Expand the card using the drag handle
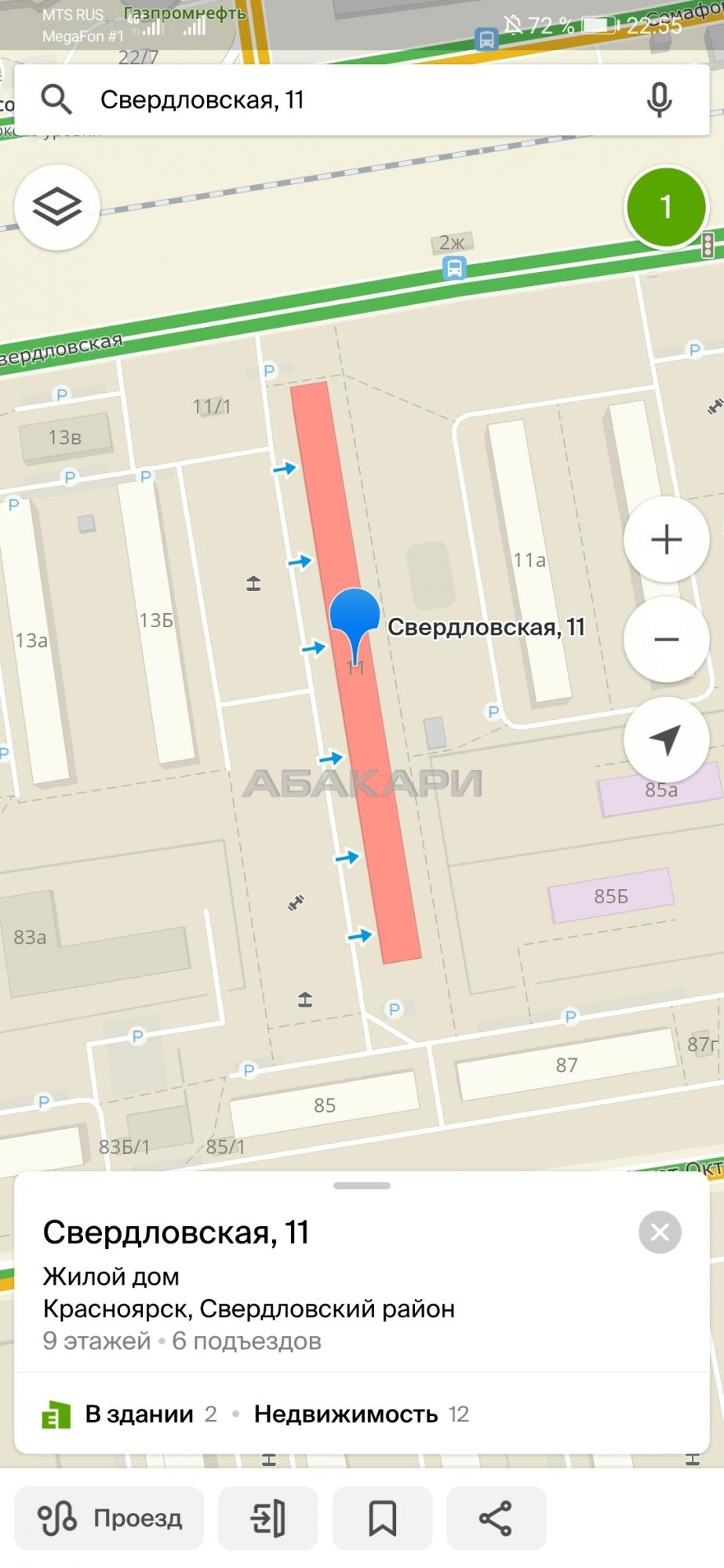 pyautogui.click(x=362, y=1185)
